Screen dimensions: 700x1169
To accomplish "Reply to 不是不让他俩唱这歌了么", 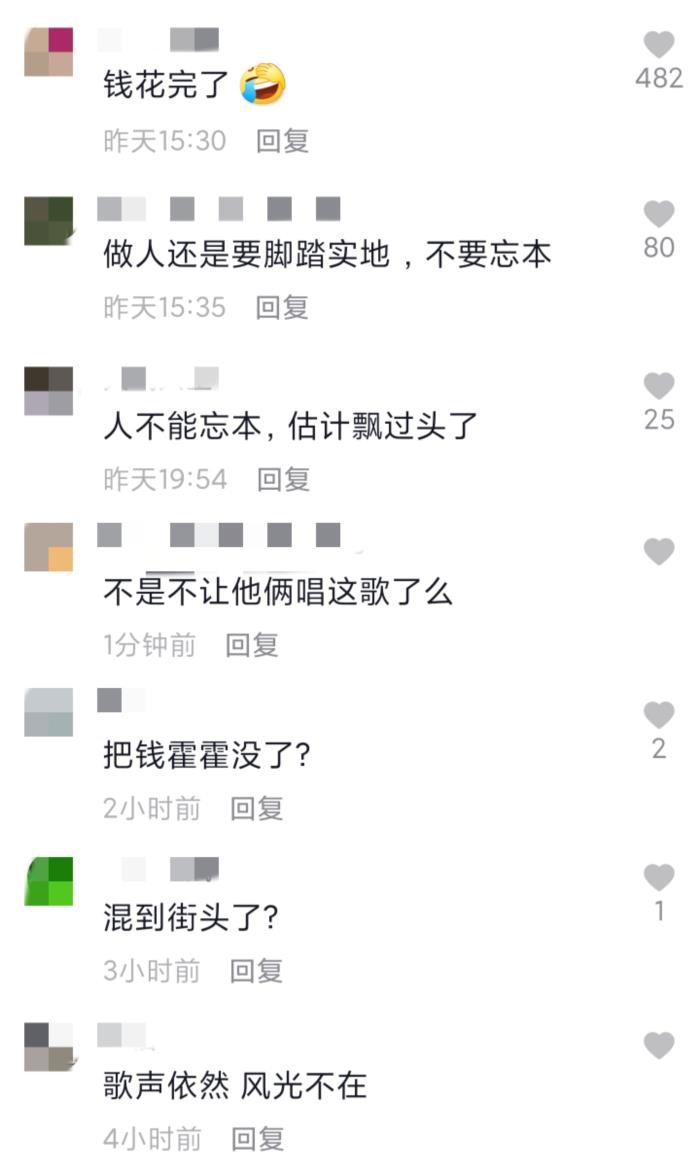I will point(251,645).
